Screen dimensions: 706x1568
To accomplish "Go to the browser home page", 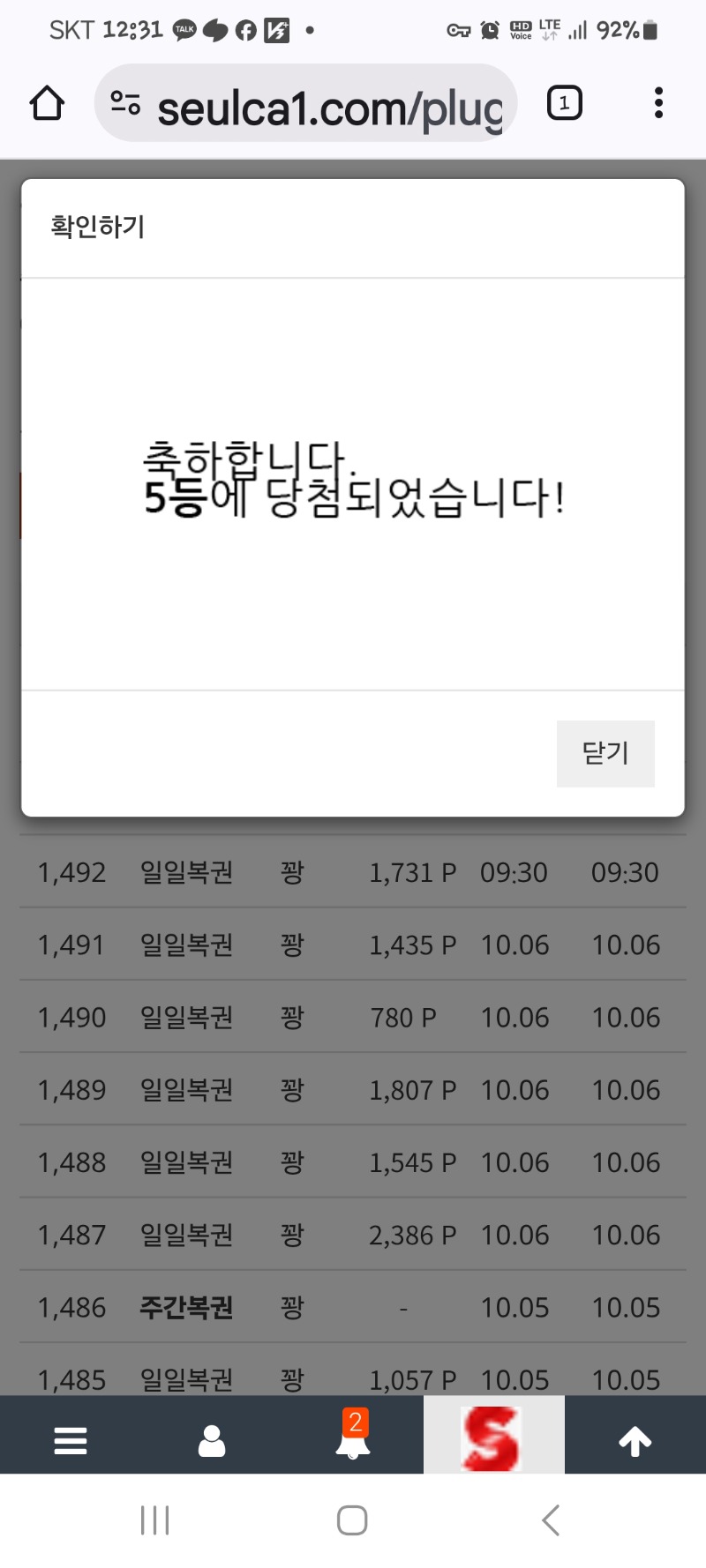I will point(47,104).
